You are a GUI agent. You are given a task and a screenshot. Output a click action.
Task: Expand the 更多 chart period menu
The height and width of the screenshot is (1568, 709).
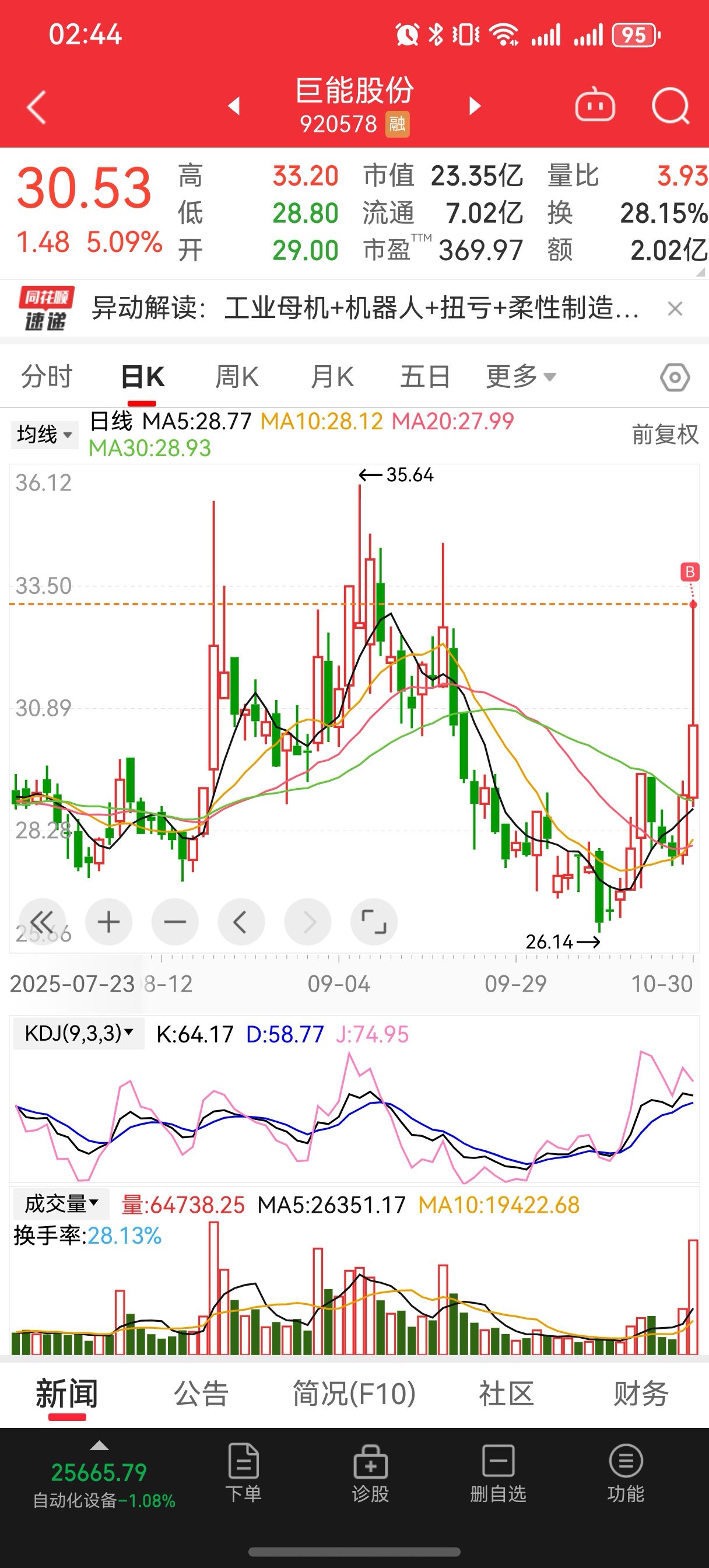[520, 377]
